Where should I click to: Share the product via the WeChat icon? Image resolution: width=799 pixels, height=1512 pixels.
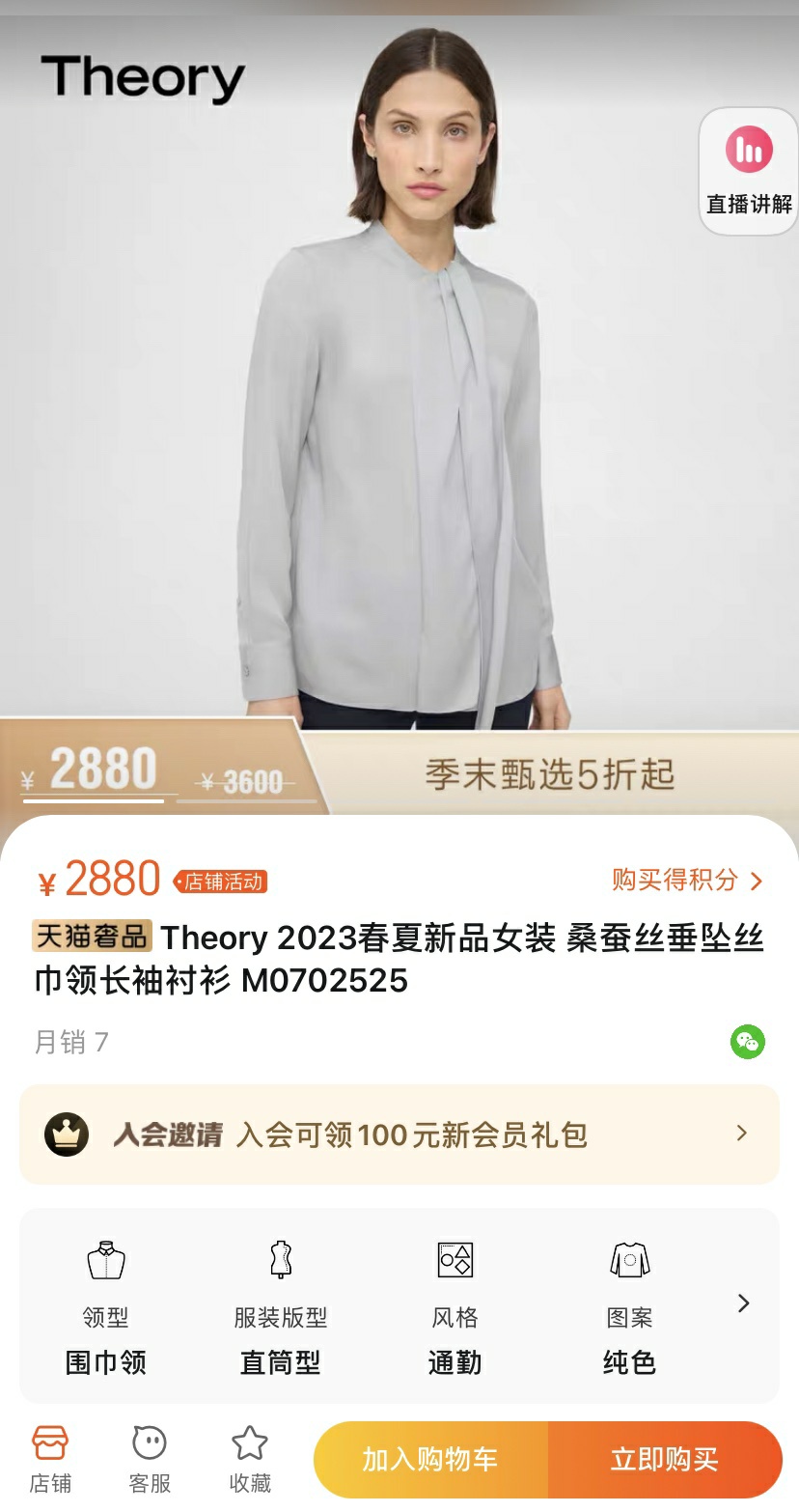coord(747,1042)
